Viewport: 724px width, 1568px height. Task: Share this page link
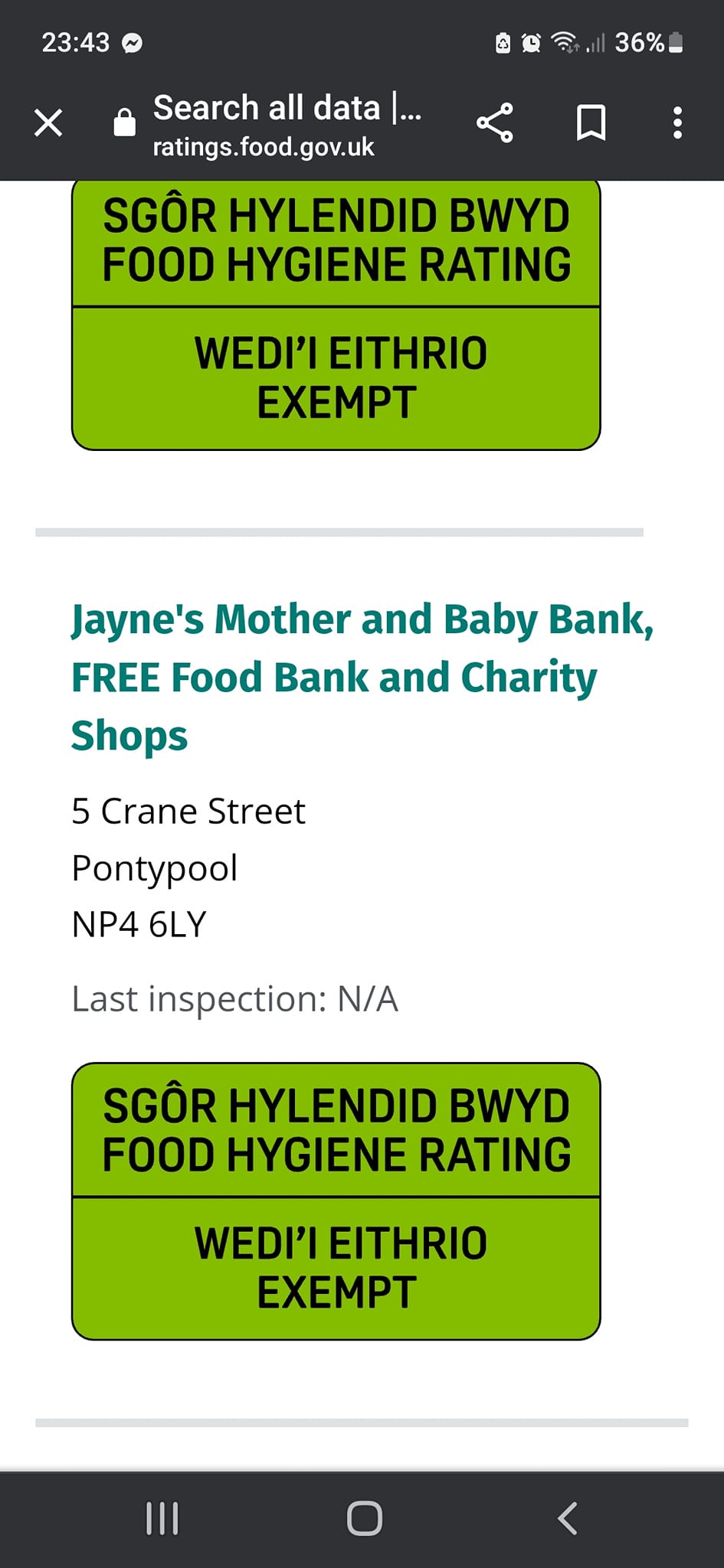[495, 122]
